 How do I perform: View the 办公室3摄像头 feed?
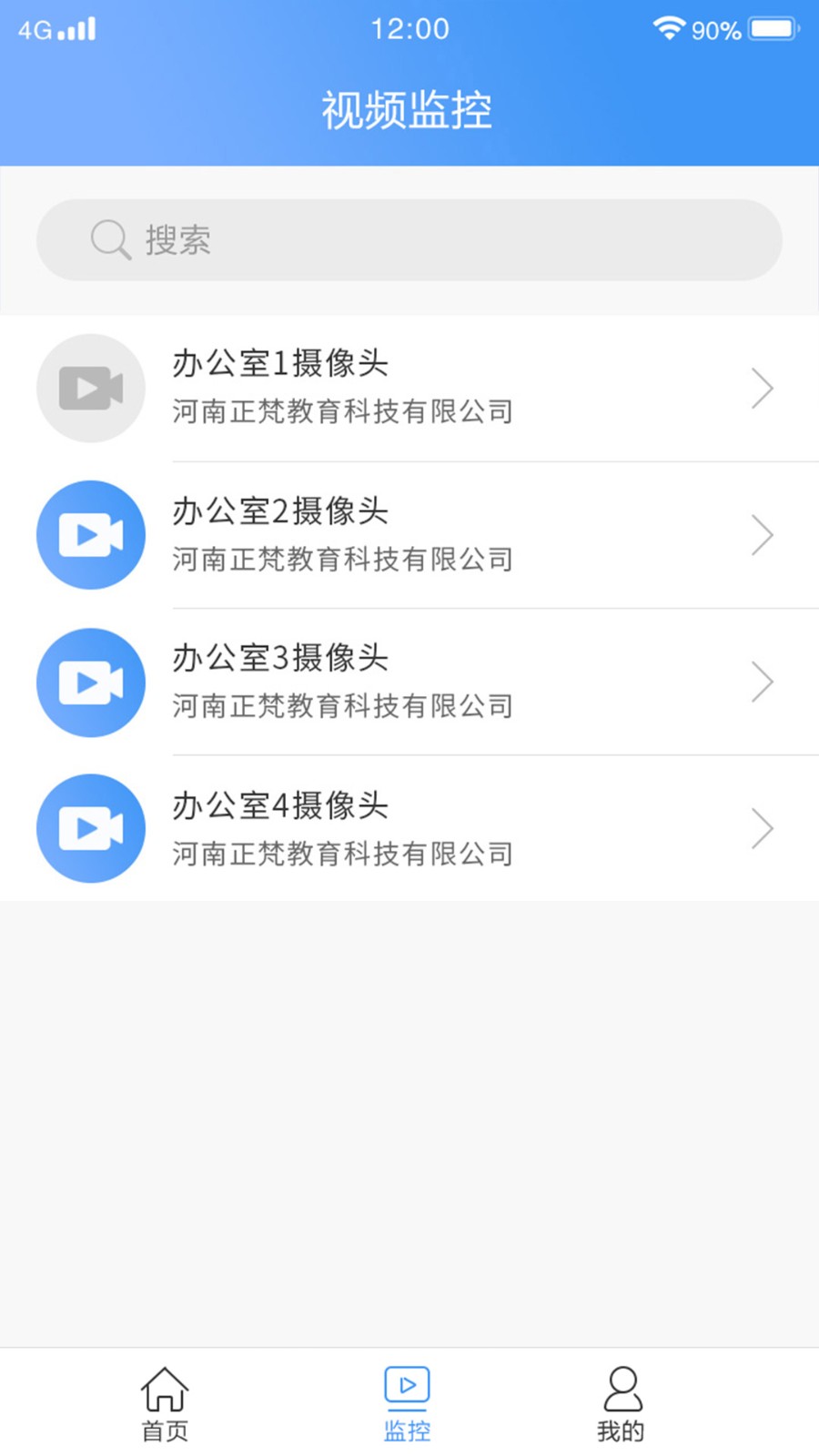pyautogui.click(x=409, y=682)
